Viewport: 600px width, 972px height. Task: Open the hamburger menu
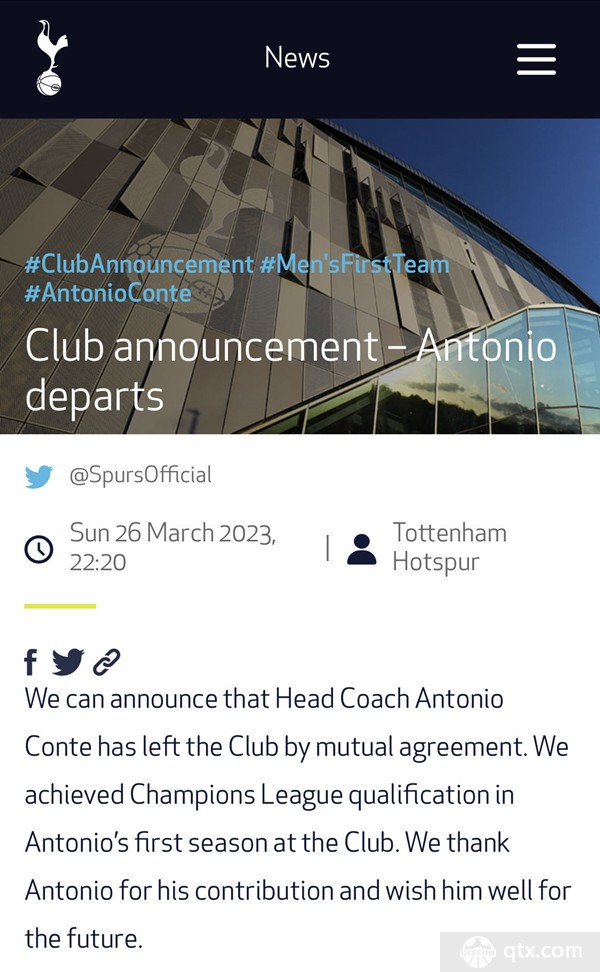tap(536, 59)
